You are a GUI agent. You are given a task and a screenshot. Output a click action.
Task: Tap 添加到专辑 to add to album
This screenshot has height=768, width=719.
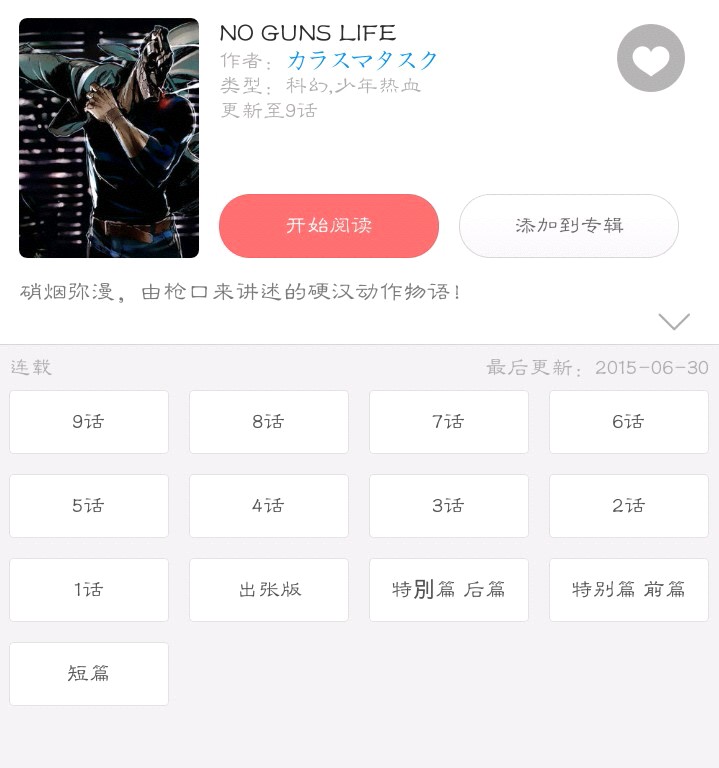point(568,226)
